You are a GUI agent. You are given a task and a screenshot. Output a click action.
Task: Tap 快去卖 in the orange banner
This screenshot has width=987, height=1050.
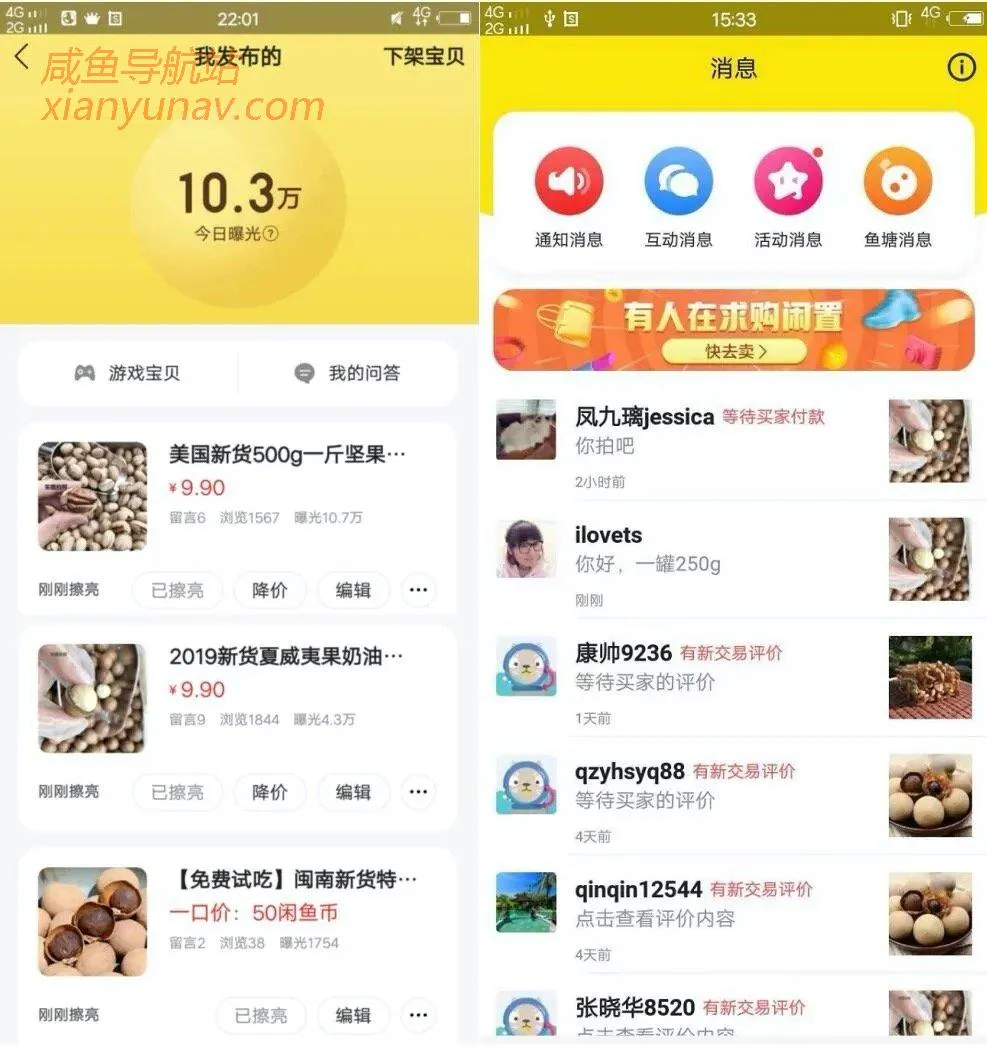click(733, 351)
